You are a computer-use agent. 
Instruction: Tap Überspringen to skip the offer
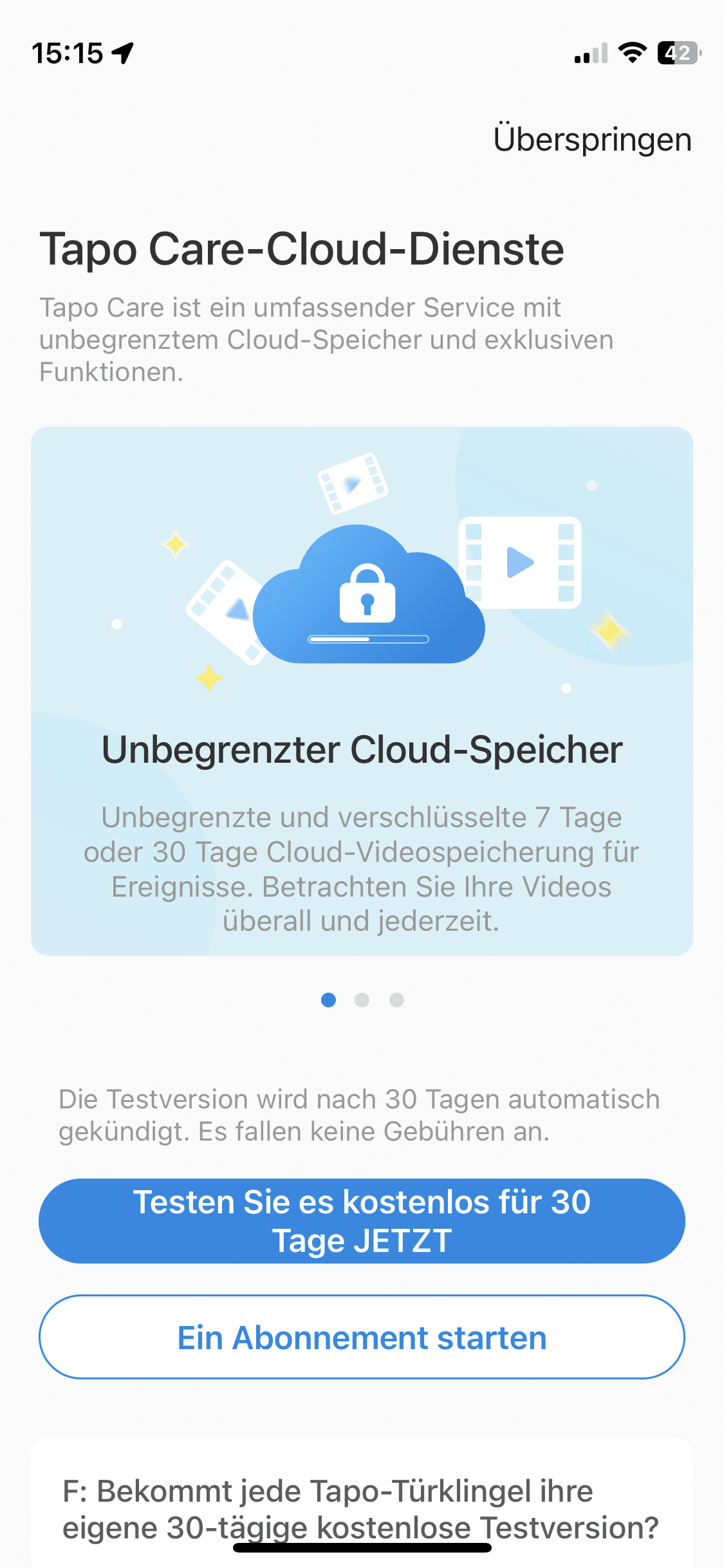pyautogui.click(x=592, y=140)
